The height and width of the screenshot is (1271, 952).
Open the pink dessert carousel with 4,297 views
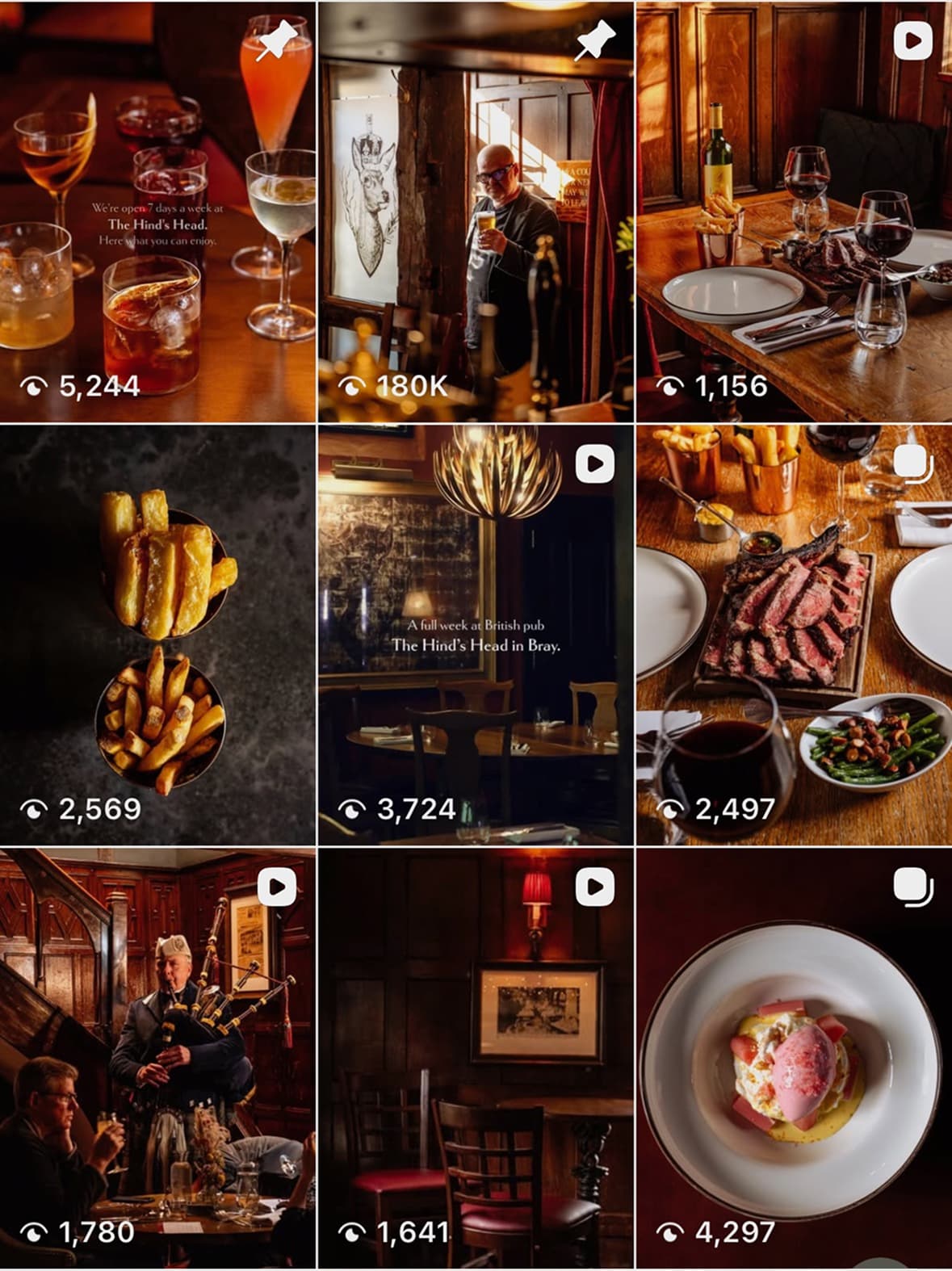pyautogui.click(x=794, y=1058)
